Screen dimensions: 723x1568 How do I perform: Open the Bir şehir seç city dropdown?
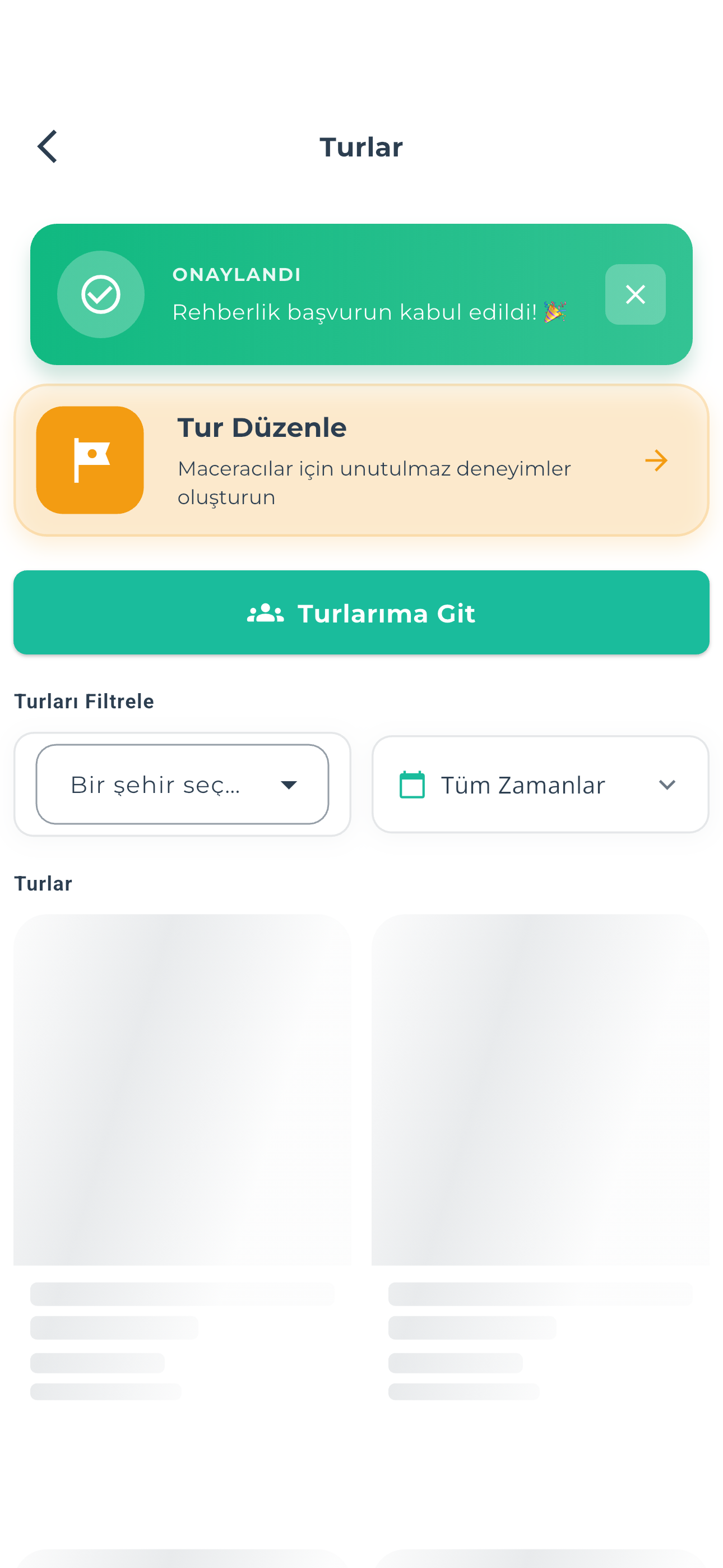tap(182, 784)
